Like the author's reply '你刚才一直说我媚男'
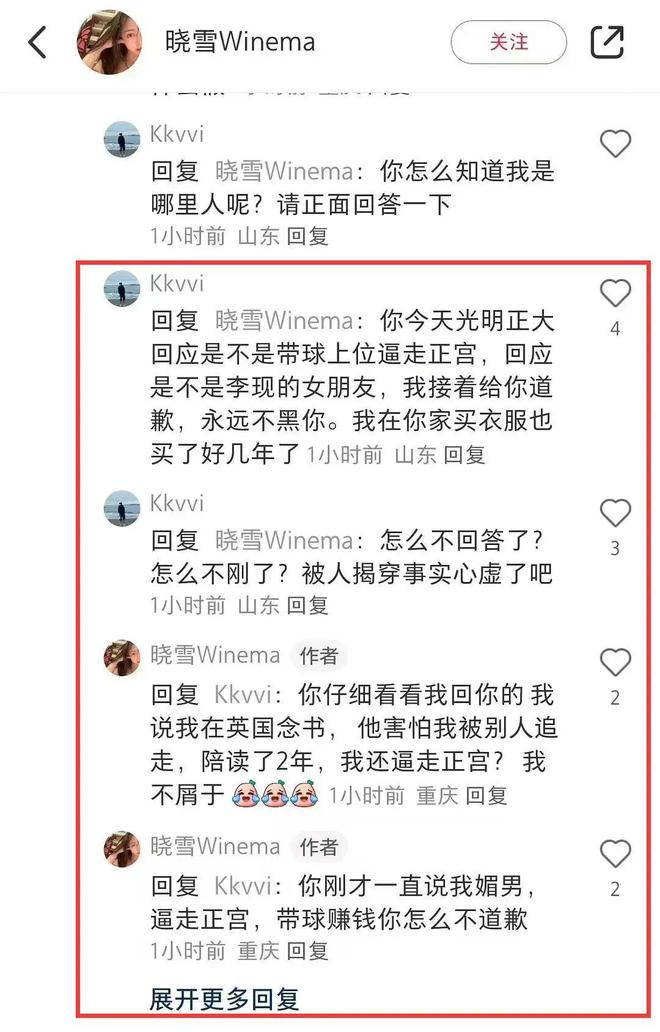Image resolution: width=660 pixels, height=1032 pixels. (615, 853)
